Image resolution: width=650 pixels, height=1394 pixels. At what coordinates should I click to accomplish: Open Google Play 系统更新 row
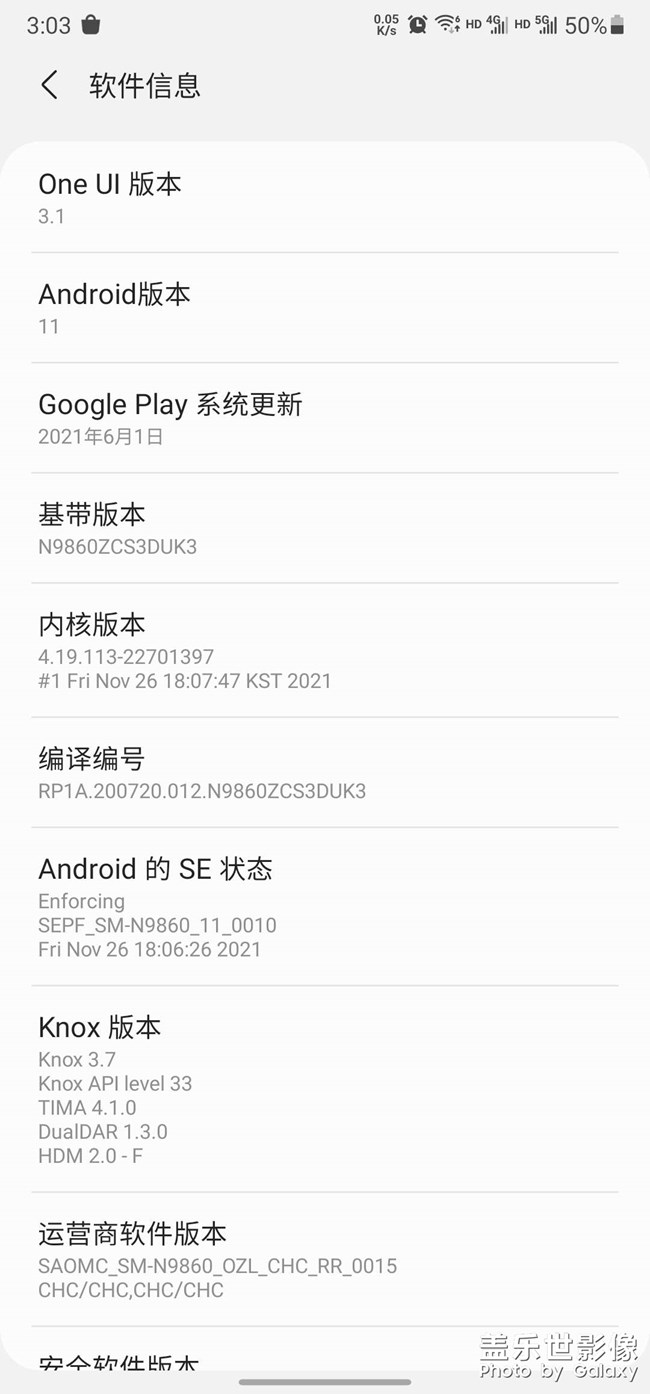pyautogui.click(x=325, y=418)
